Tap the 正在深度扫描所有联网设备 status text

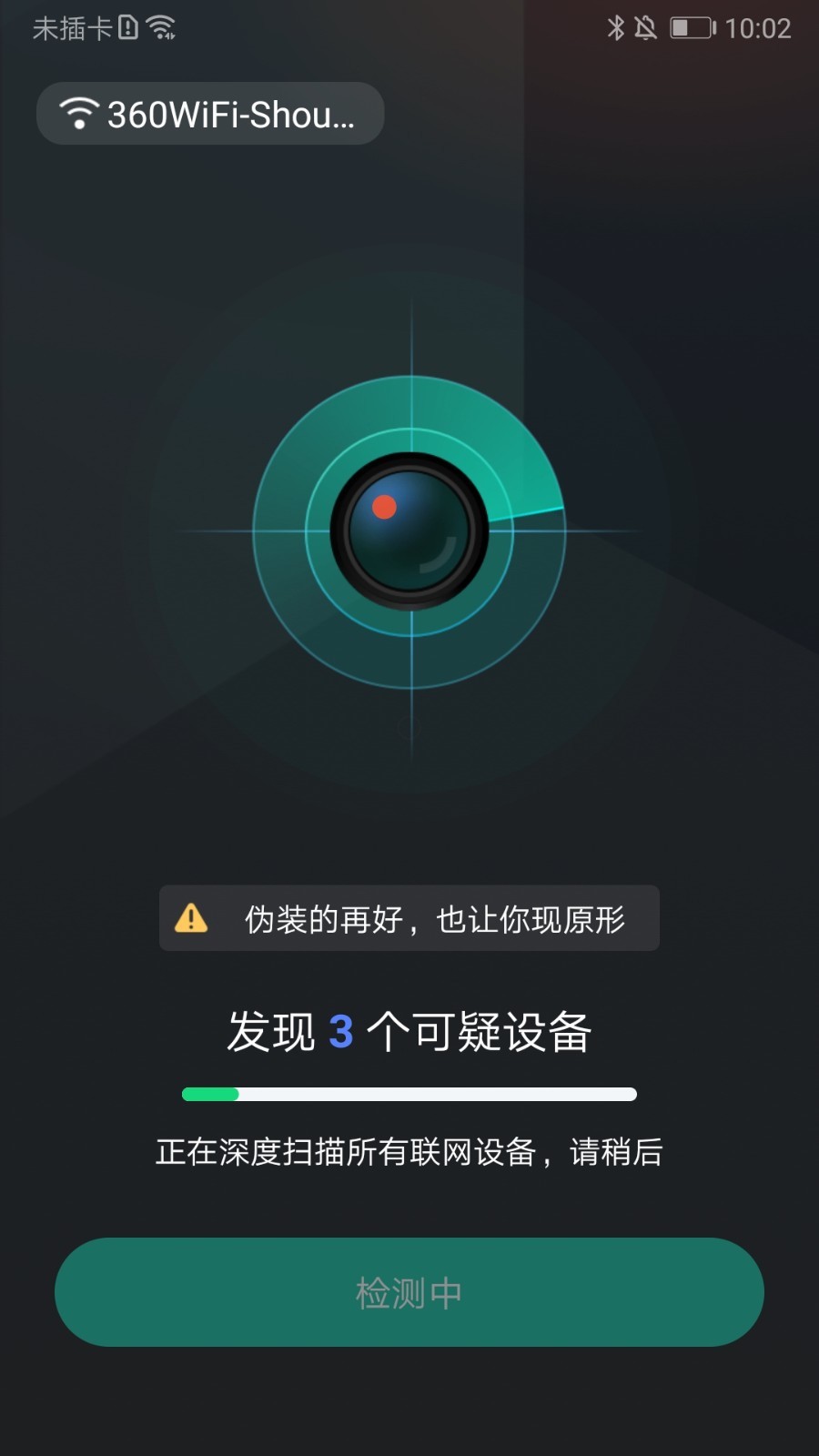click(x=409, y=1151)
